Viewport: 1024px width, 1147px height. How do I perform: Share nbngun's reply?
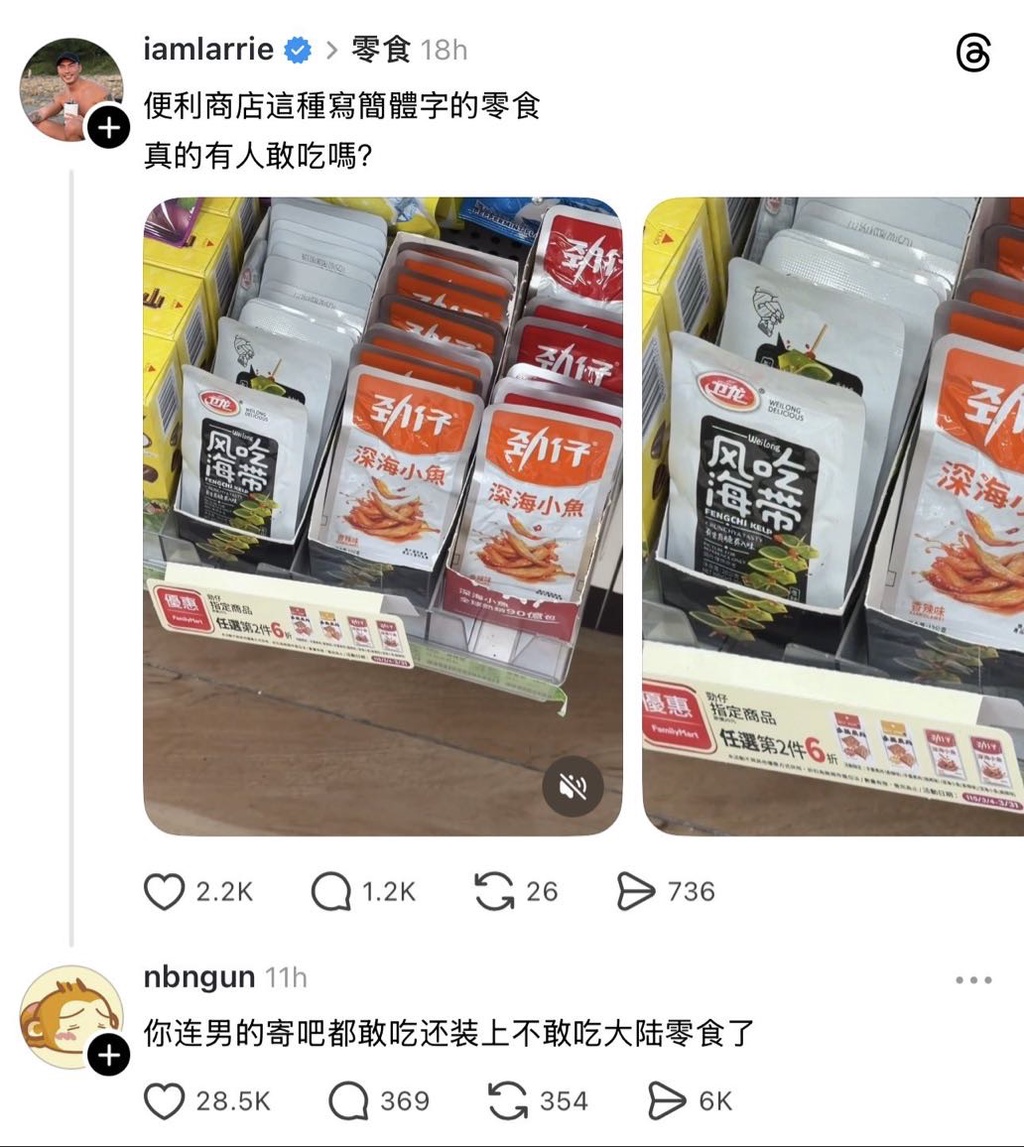click(x=667, y=1101)
